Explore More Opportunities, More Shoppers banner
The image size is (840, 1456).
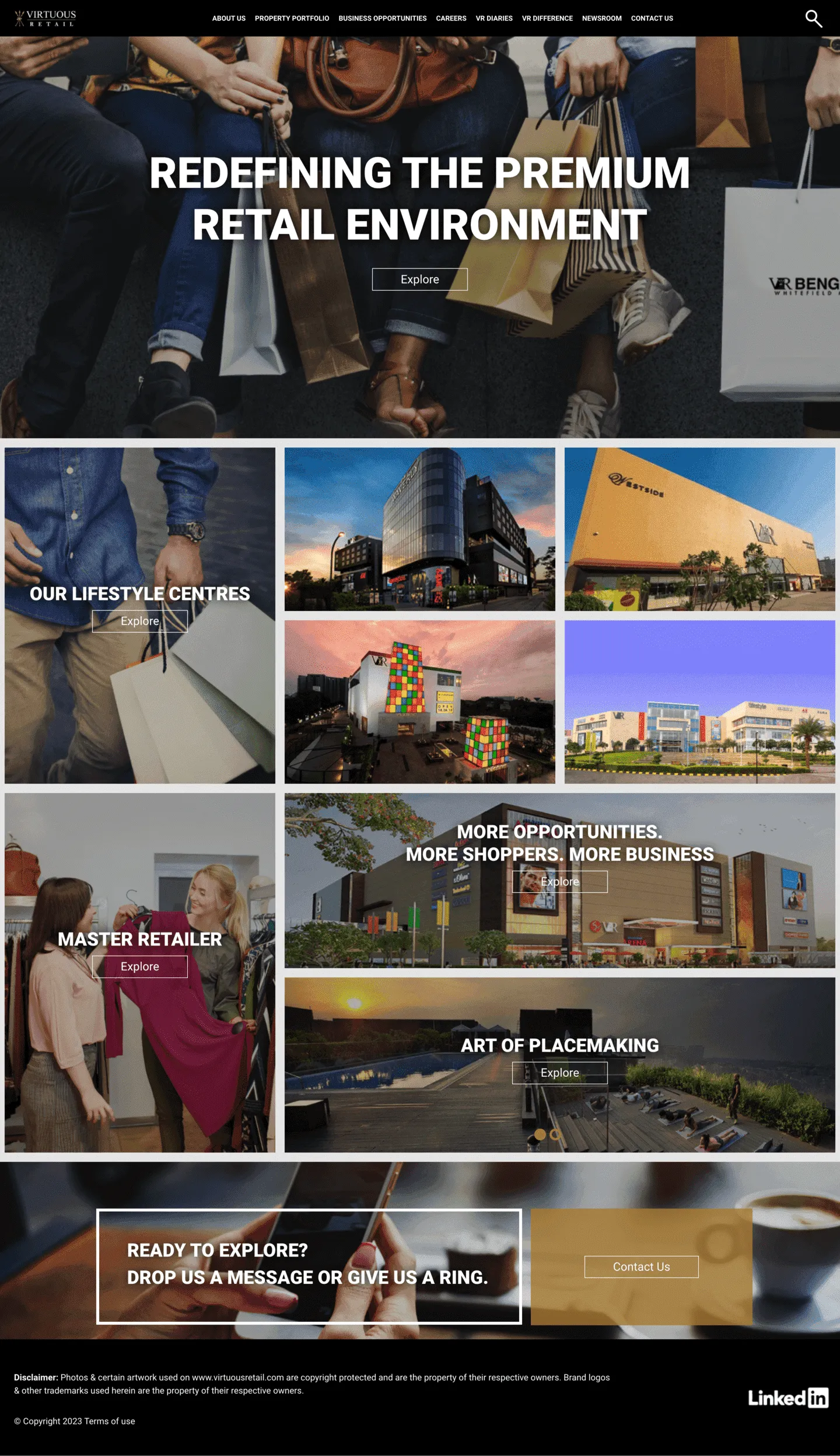pos(559,881)
